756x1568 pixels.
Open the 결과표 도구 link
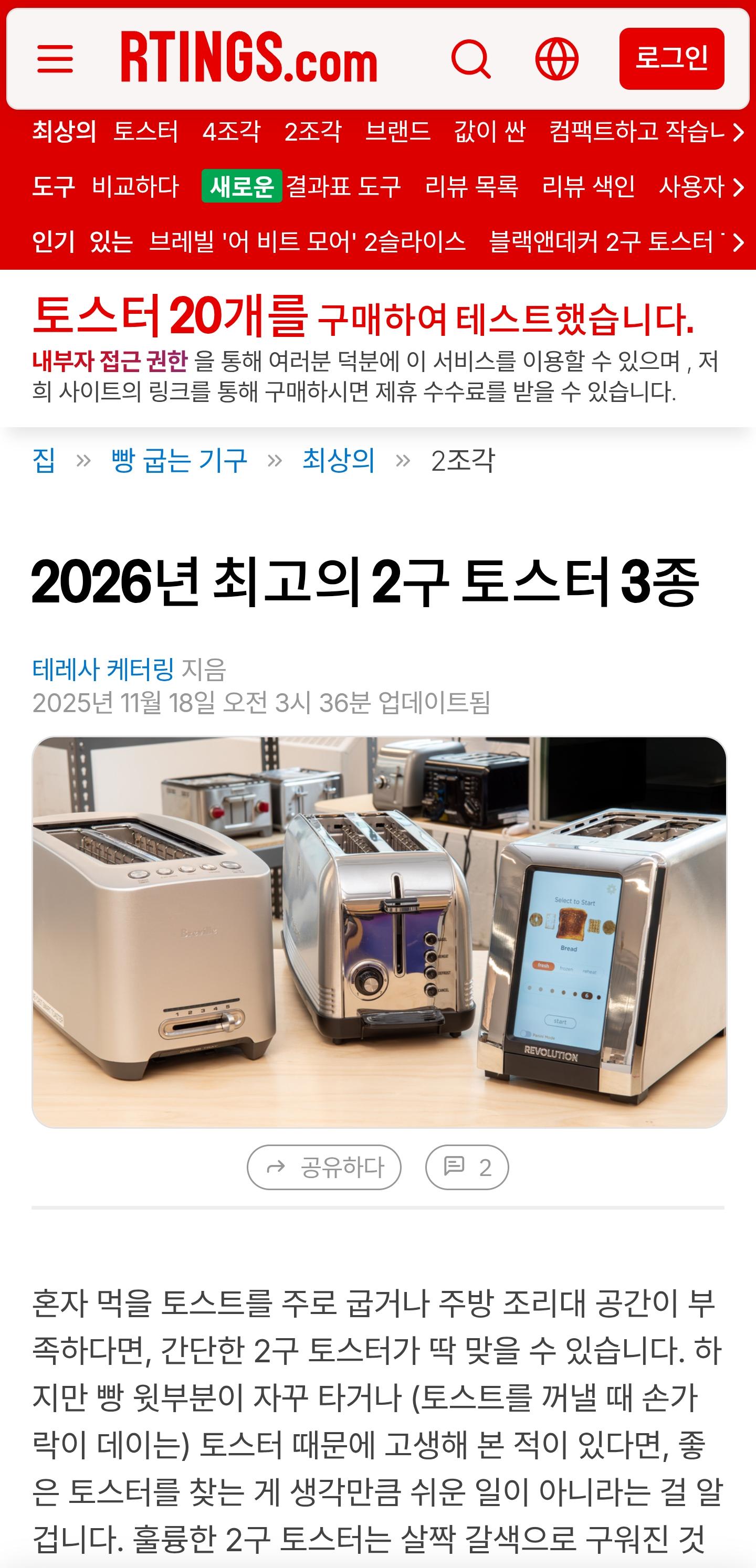343,186
